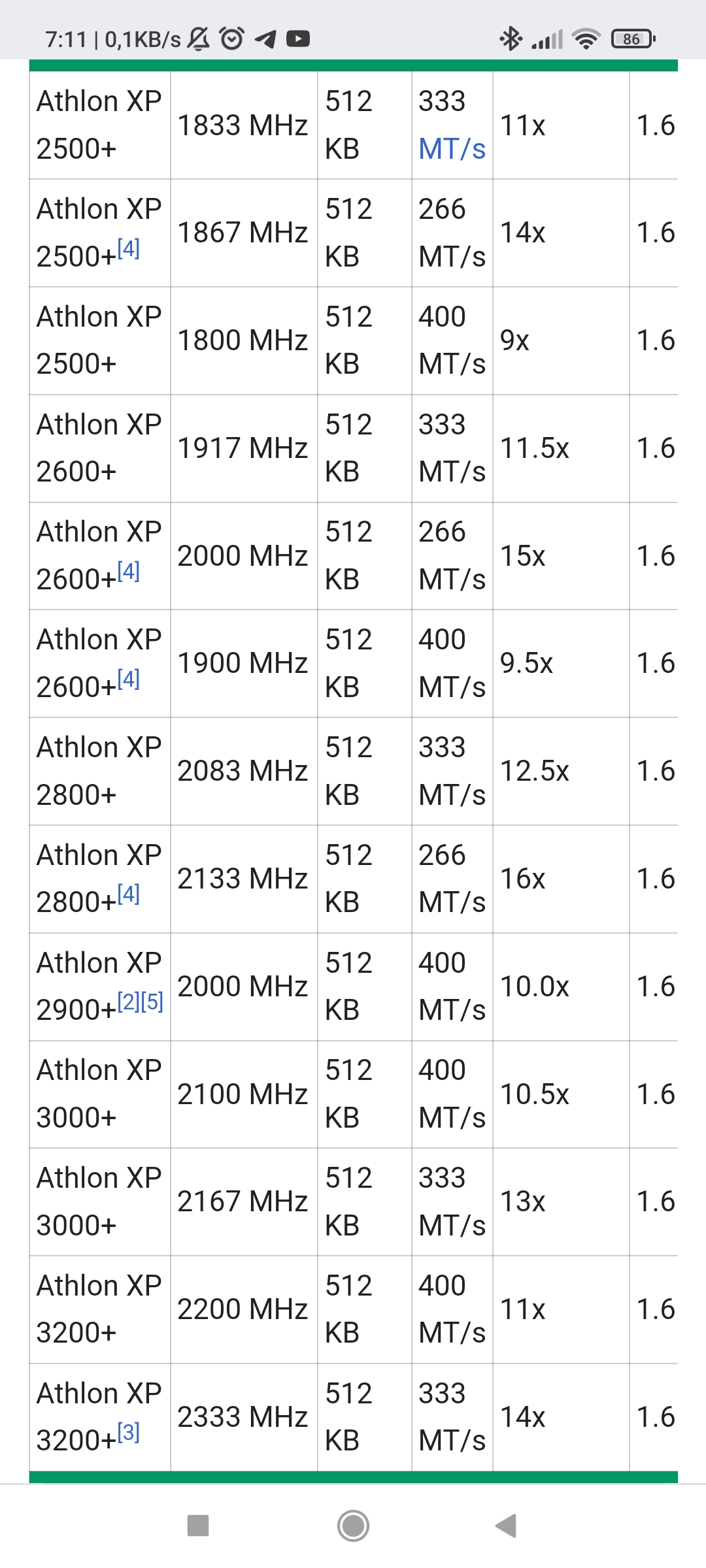Open reference [4] in the 2000 MHz 2600+ row
Screen dimensions: 706x1568
(129, 571)
